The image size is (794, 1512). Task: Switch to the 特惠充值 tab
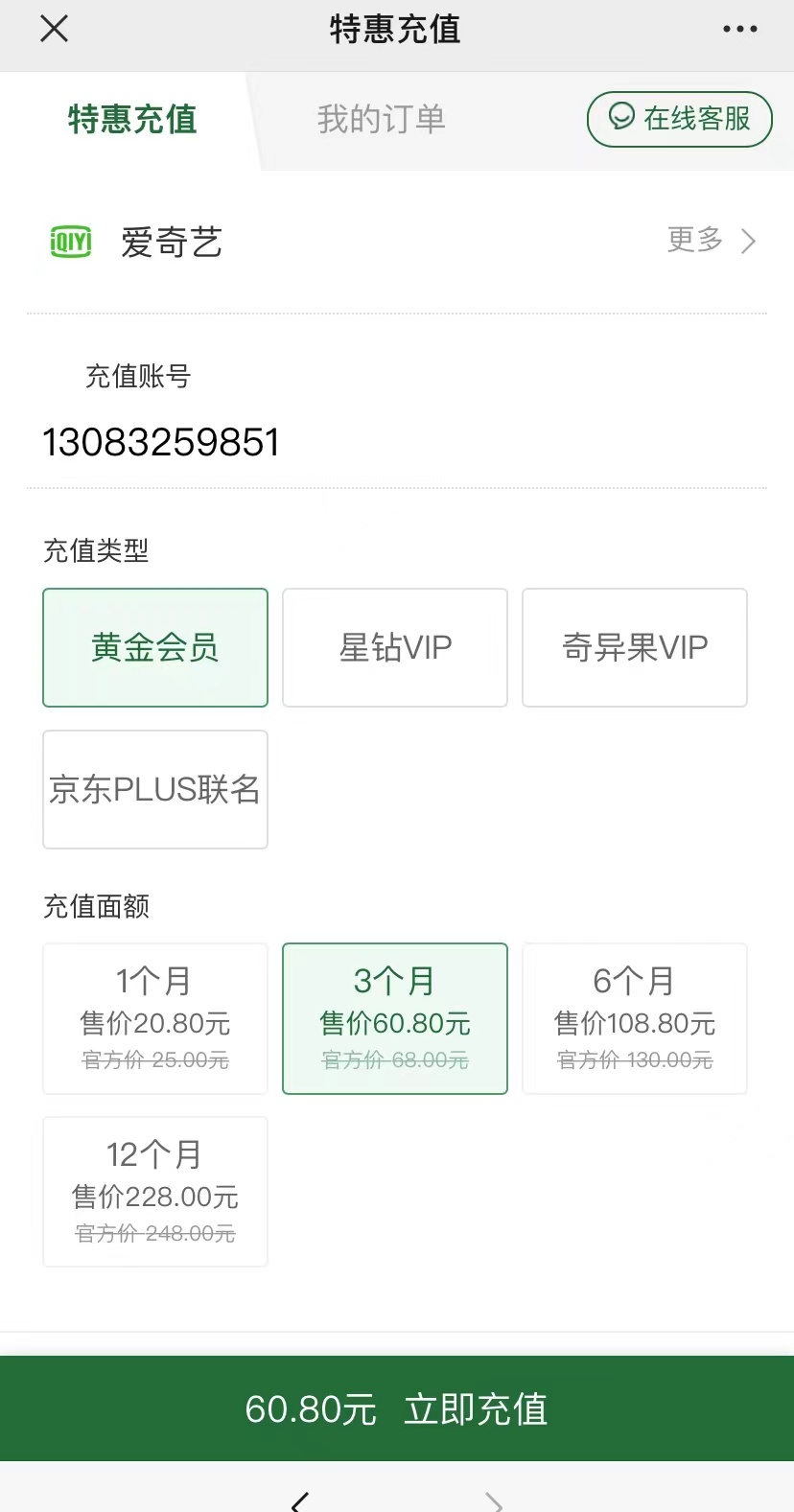tap(132, 120)
